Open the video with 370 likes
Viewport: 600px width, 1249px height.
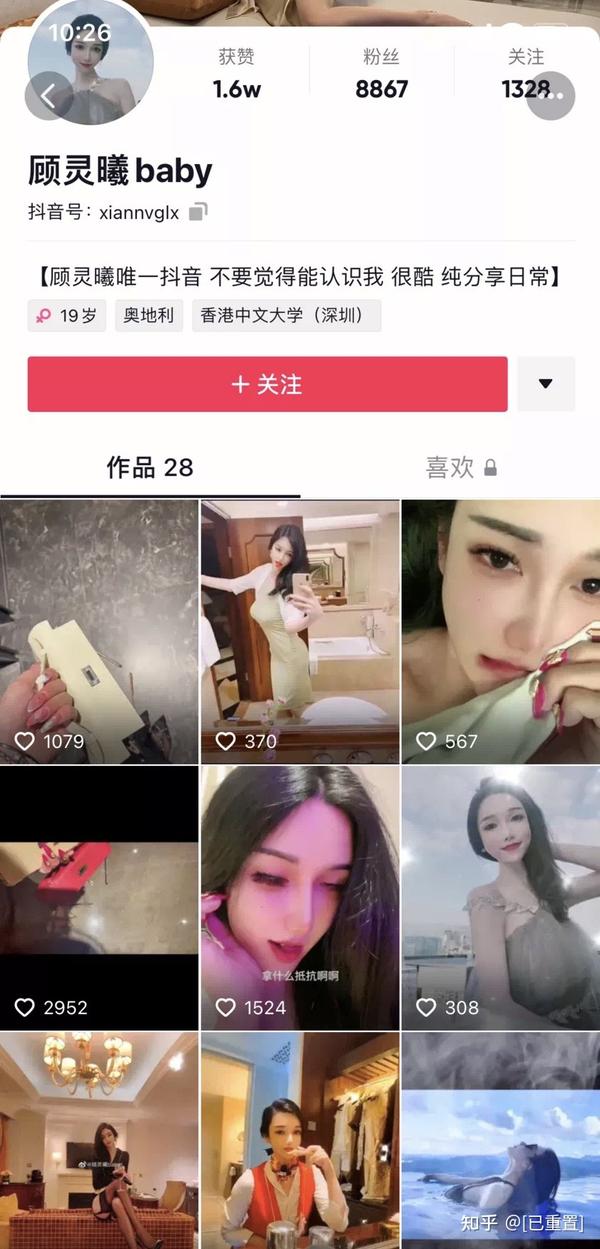click(x=300, y=632)
